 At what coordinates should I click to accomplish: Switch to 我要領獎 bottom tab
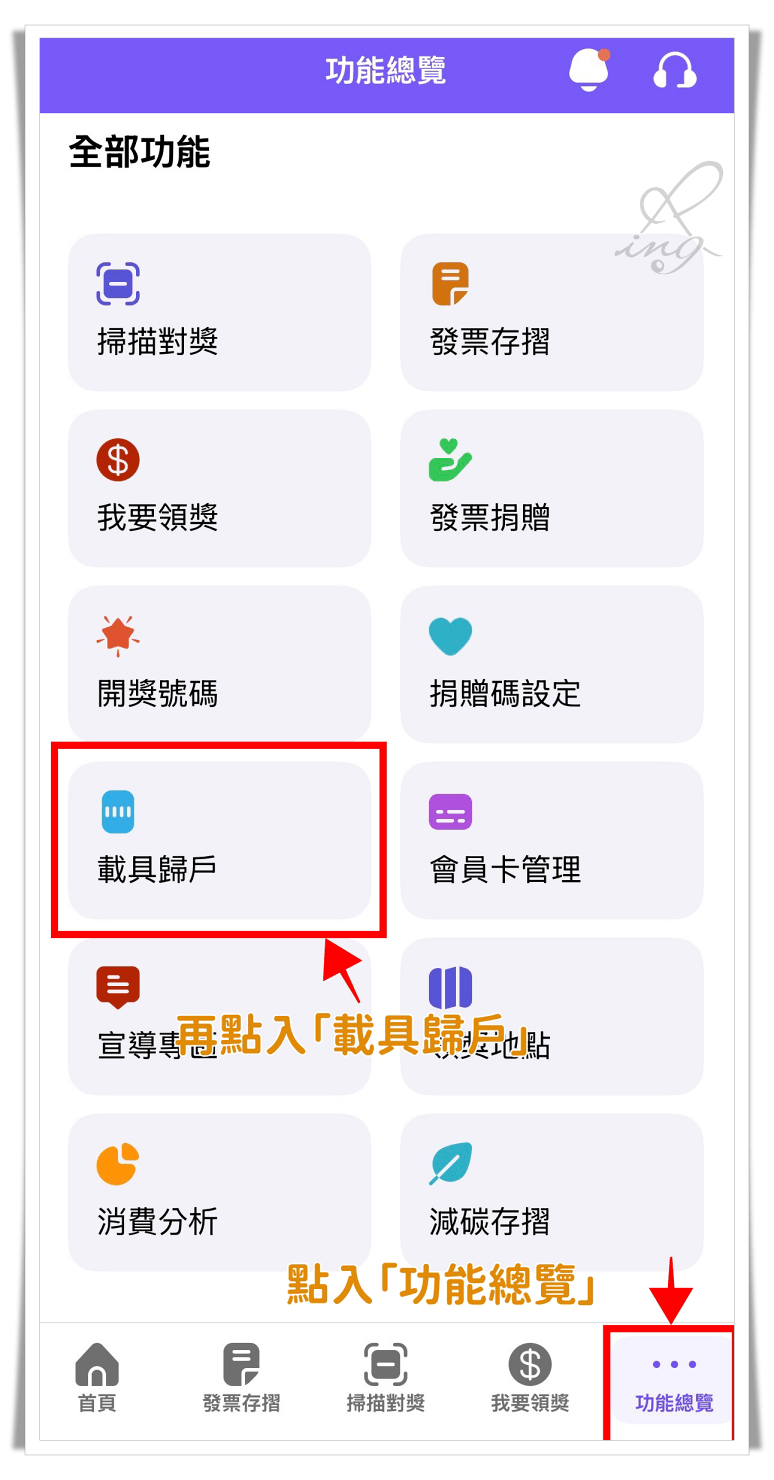pos(530,1378)
